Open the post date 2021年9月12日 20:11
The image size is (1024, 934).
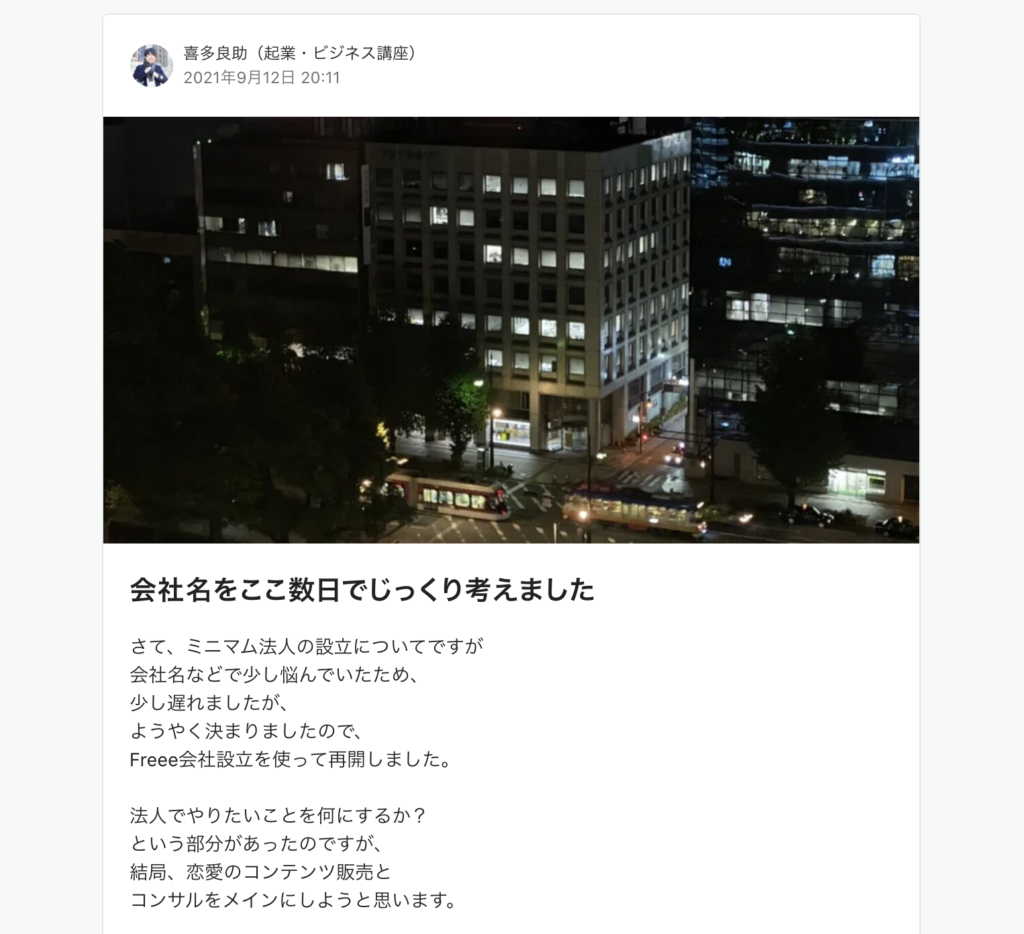261,78
